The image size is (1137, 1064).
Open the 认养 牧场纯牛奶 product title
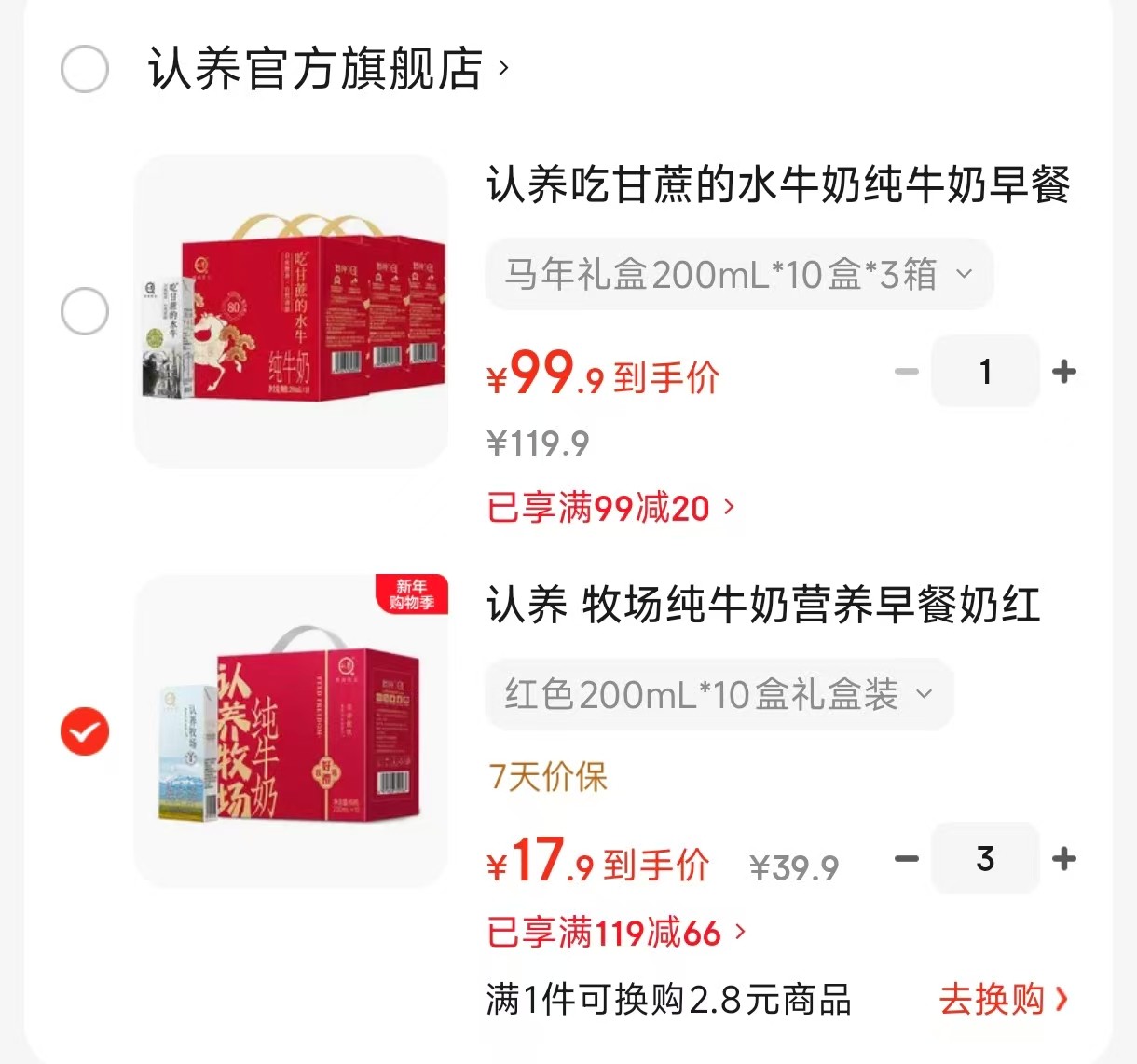point(762,606)
